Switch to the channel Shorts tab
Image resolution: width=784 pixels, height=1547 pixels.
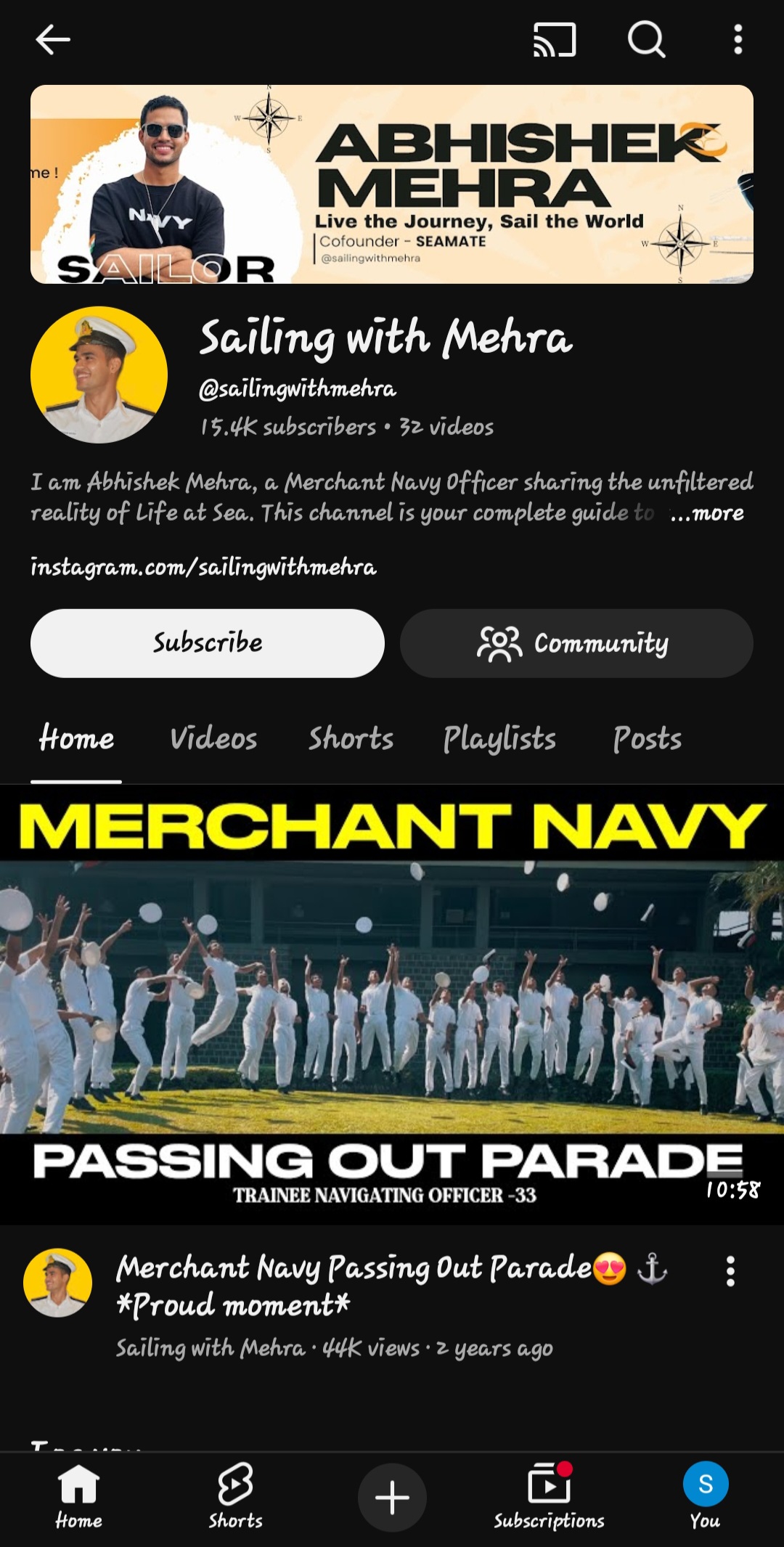[x=351, y=739]
